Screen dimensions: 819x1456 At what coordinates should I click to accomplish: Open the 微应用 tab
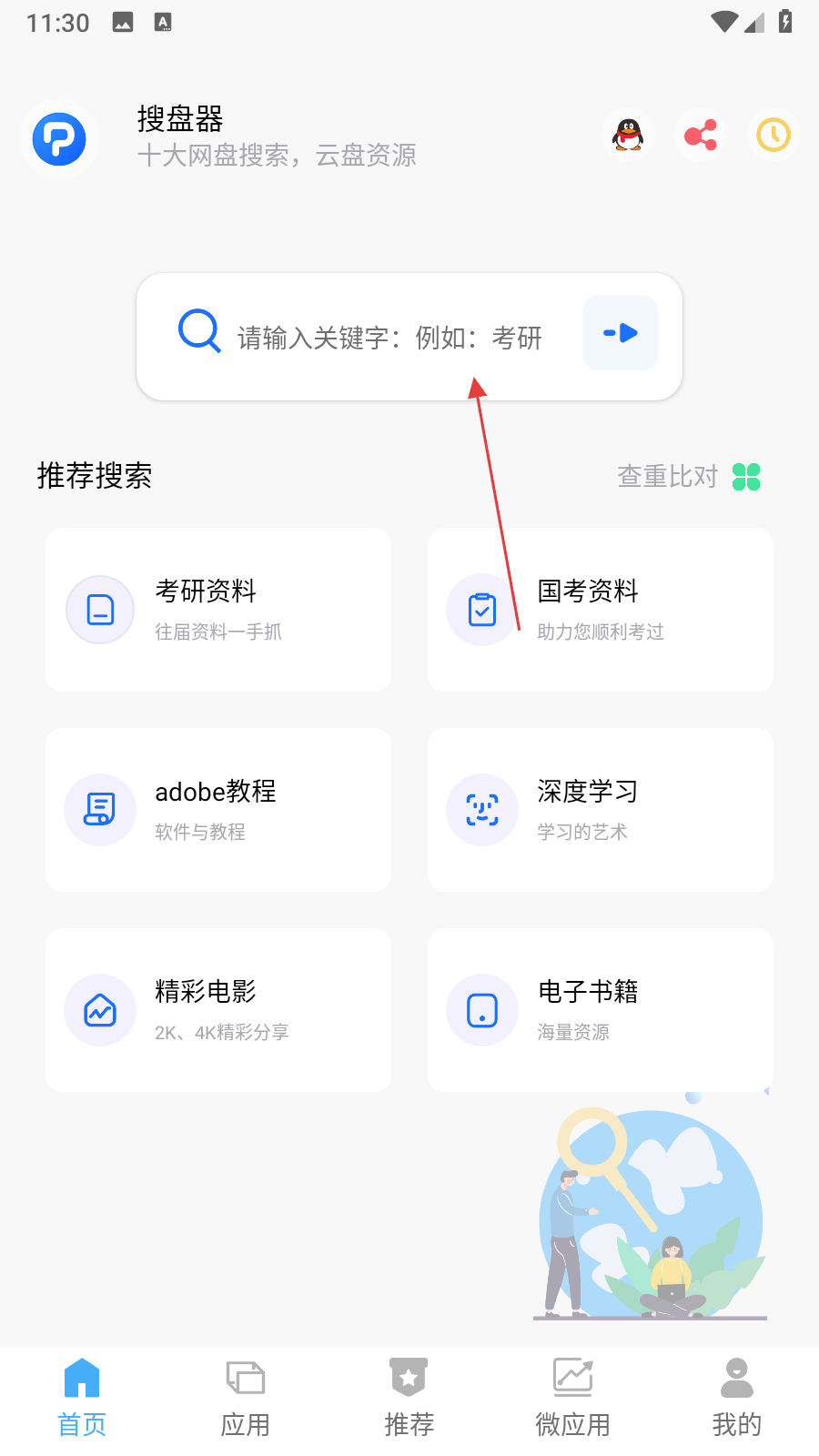click(x=573, y=1399)
